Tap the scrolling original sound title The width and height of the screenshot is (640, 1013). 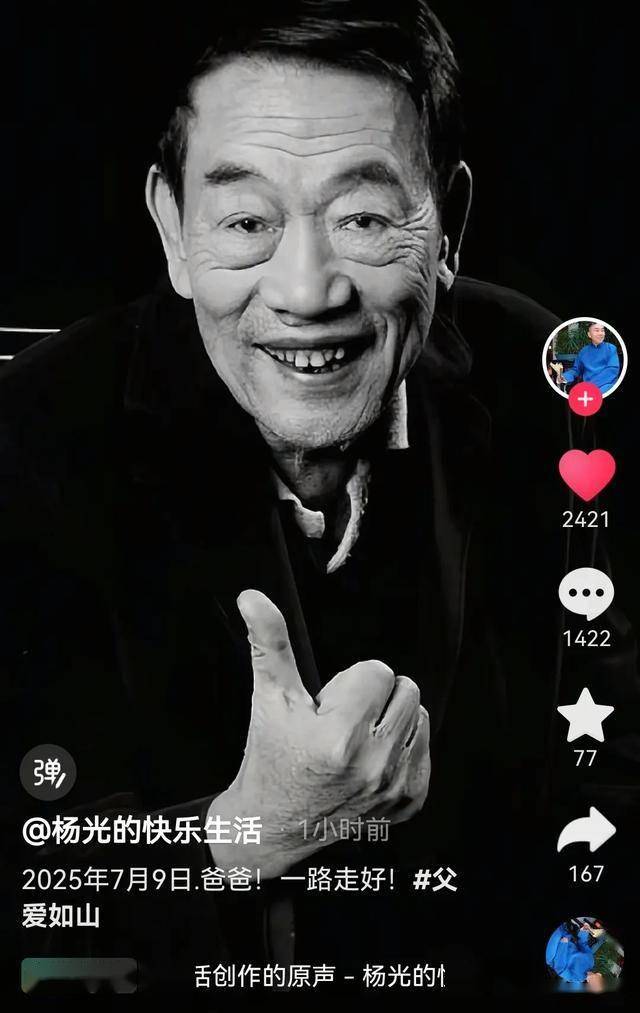(320, 975)
